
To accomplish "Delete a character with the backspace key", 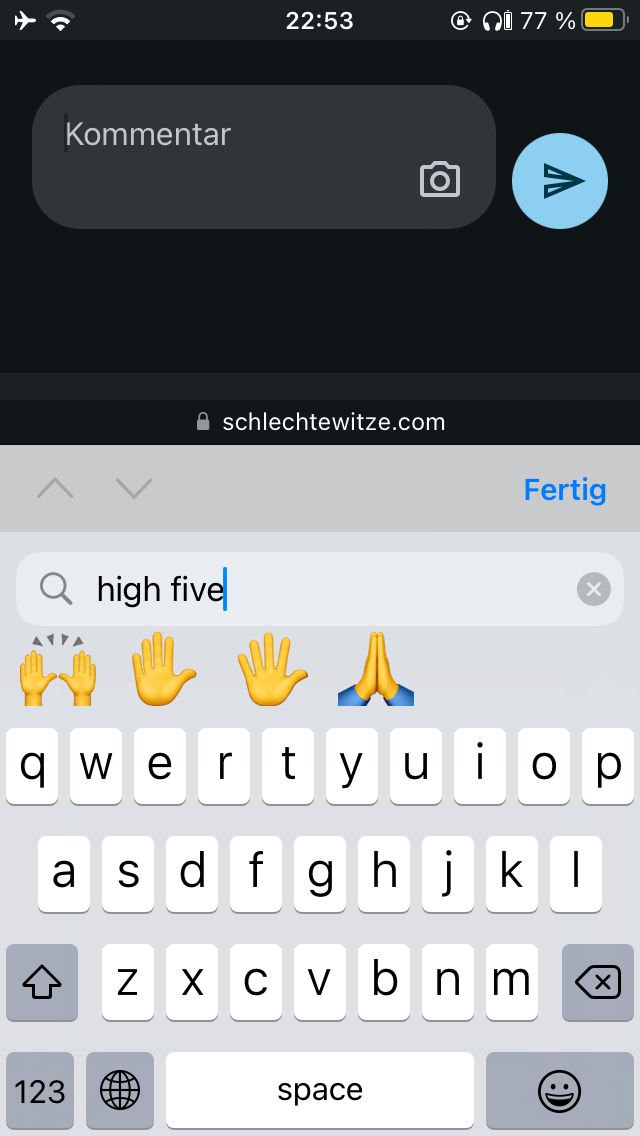I will coord(598,983).
